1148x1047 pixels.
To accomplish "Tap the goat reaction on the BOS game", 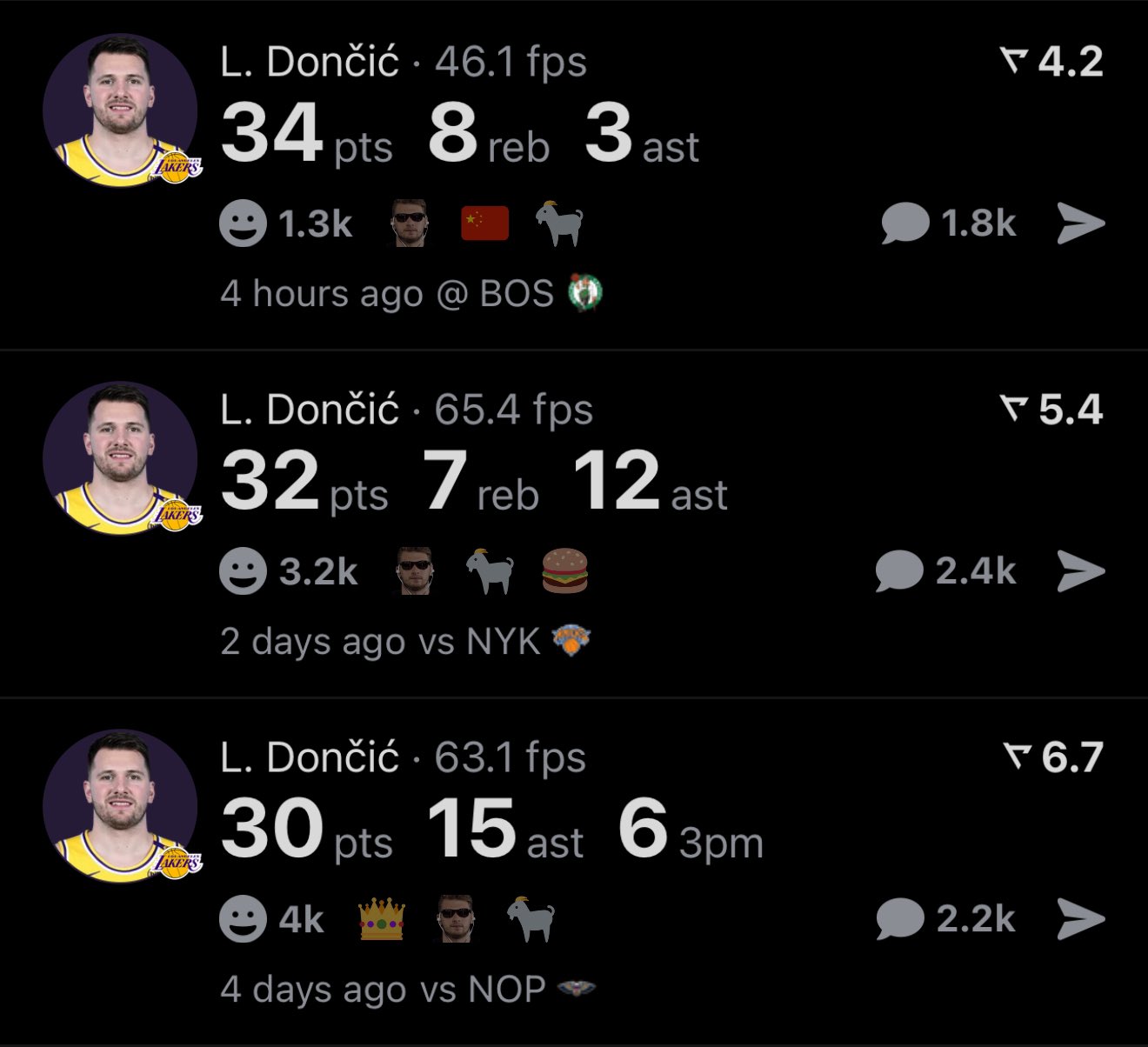I will (558, 223).
